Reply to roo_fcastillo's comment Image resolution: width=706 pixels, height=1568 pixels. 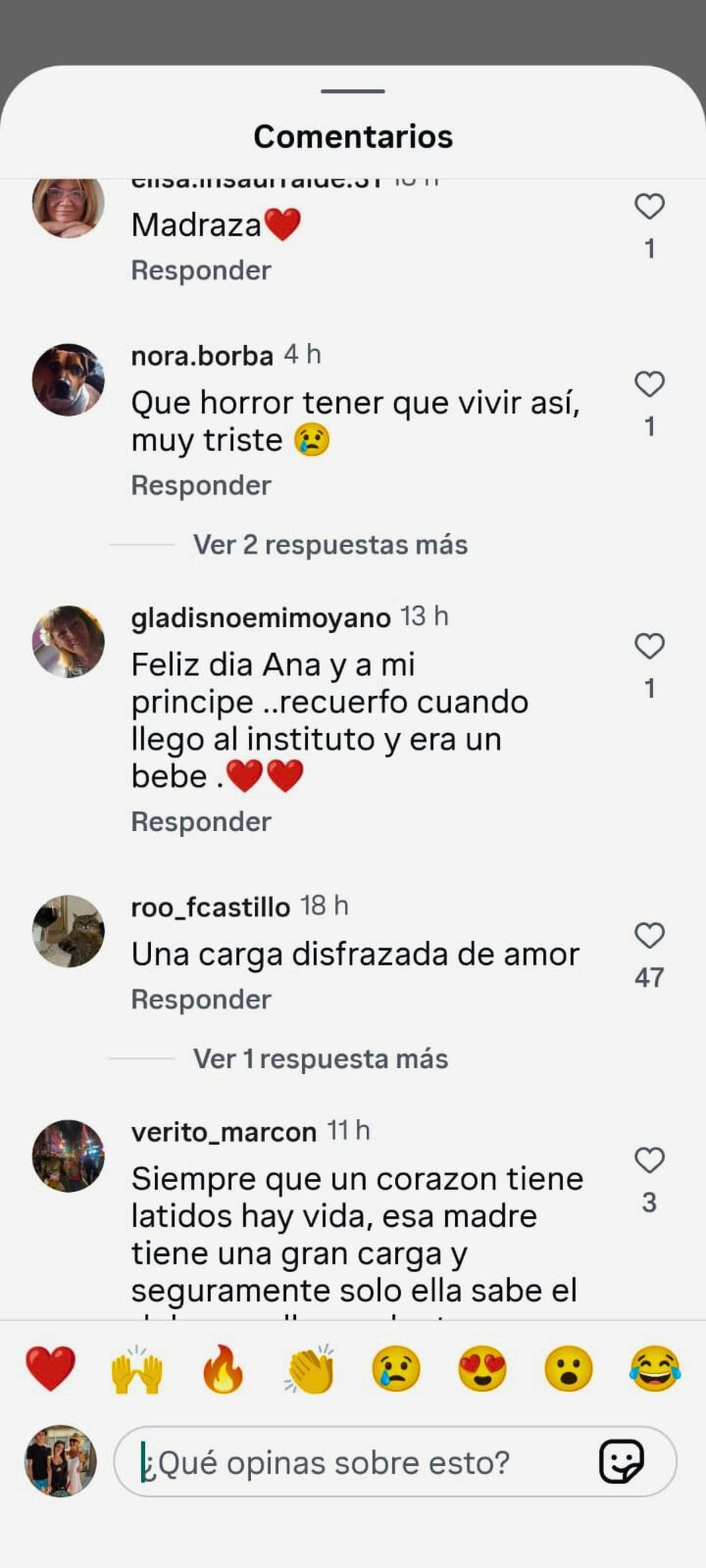coord(201,999)
